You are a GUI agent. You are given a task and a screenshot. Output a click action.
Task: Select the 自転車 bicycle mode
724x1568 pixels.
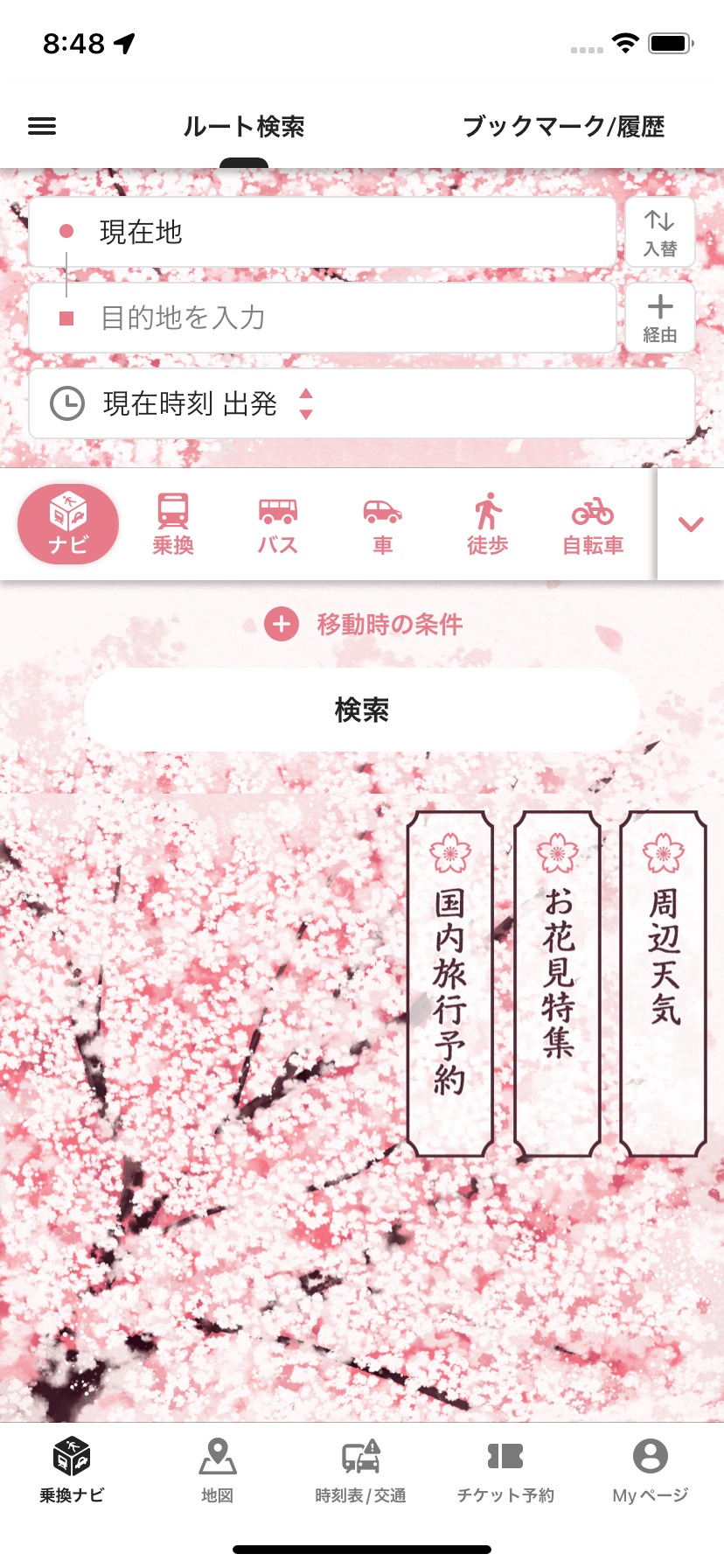click(593, 524)
